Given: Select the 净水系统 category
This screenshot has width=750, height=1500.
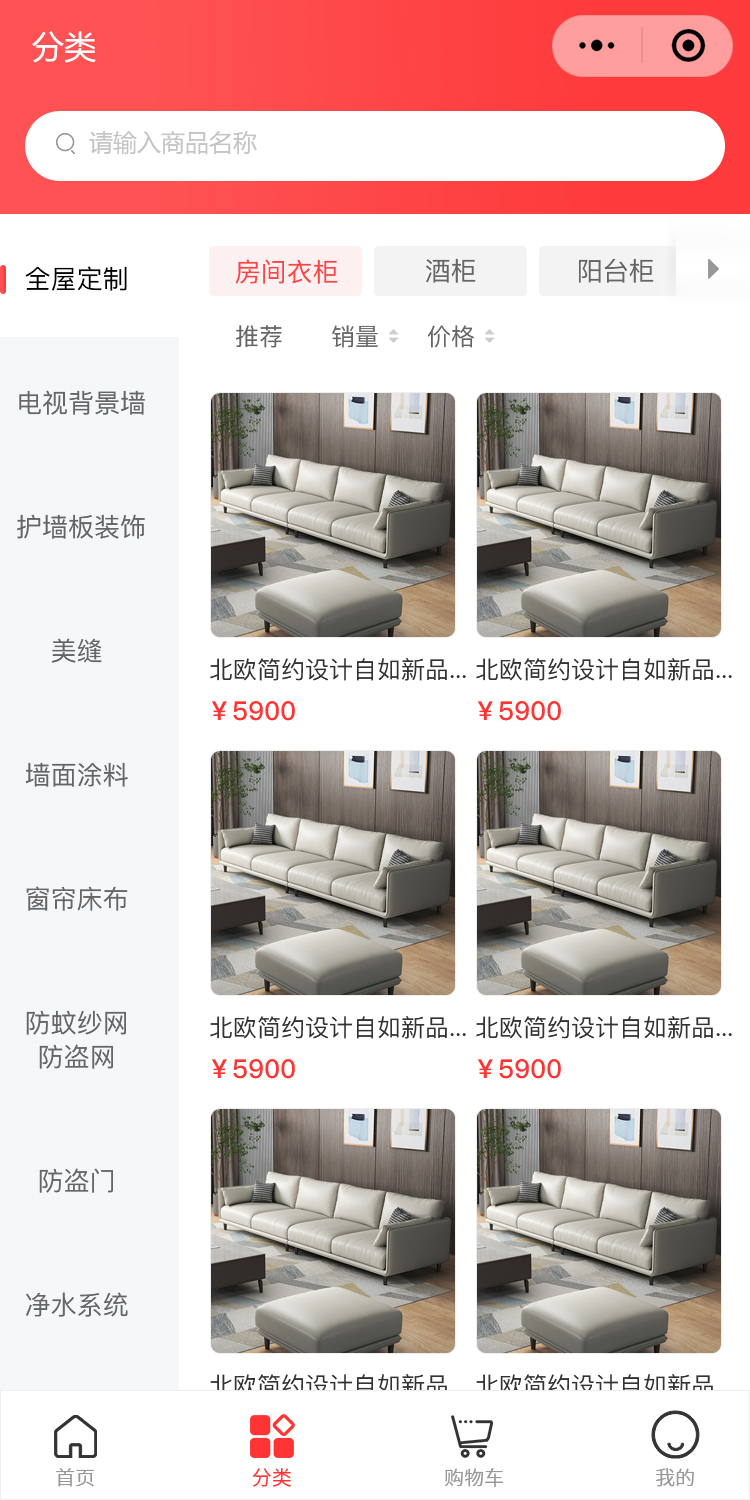Looking at the screenshot, I should coord(78,1305).
